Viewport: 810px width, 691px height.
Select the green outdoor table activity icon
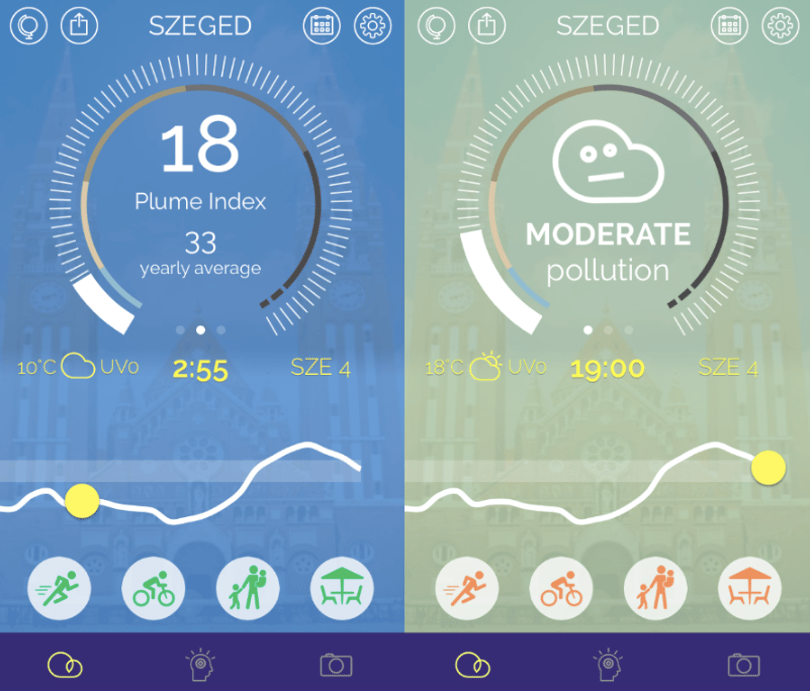pyautogui.click(x=341, y=588)
